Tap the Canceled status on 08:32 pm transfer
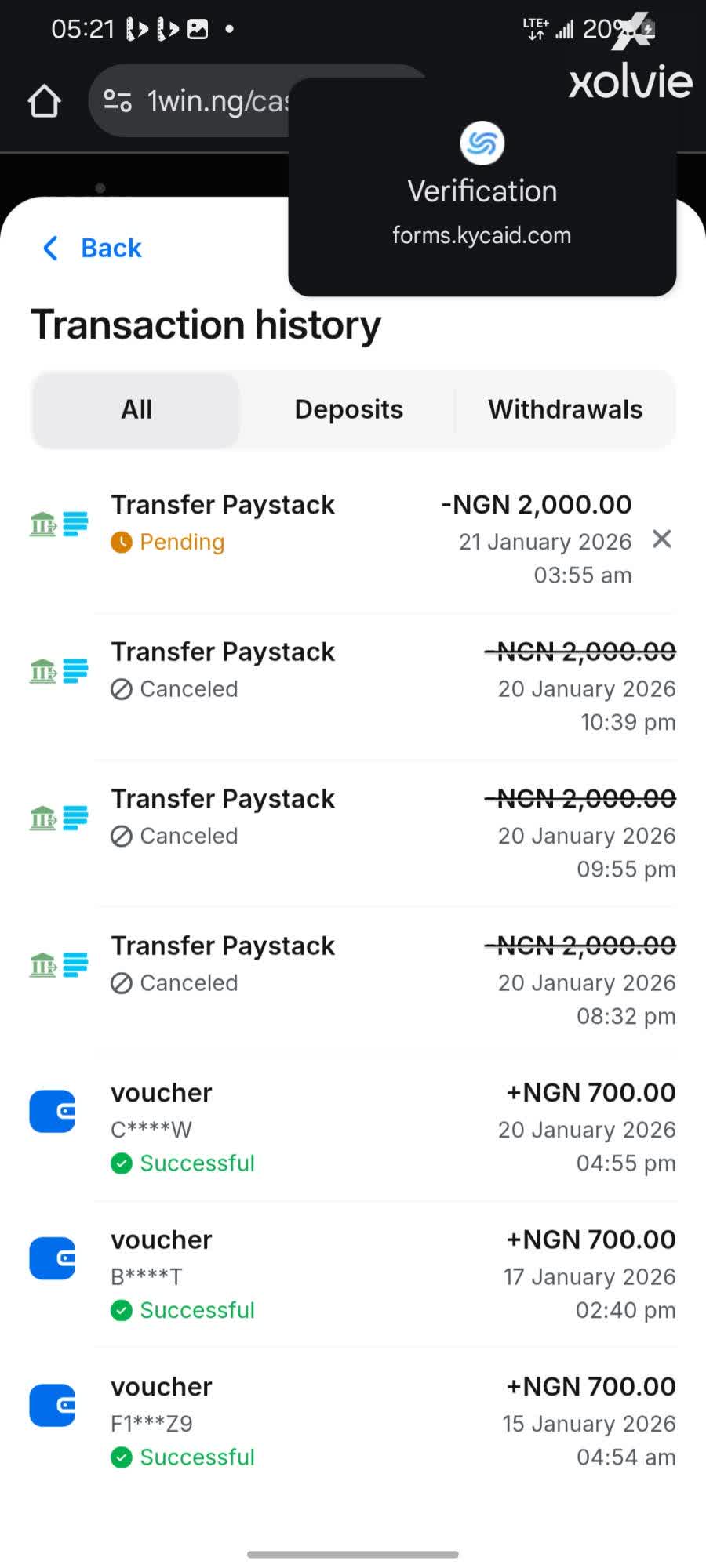The height and width of the screenshot is (1568, 706). pyautogui.click(x=174, y=982)
